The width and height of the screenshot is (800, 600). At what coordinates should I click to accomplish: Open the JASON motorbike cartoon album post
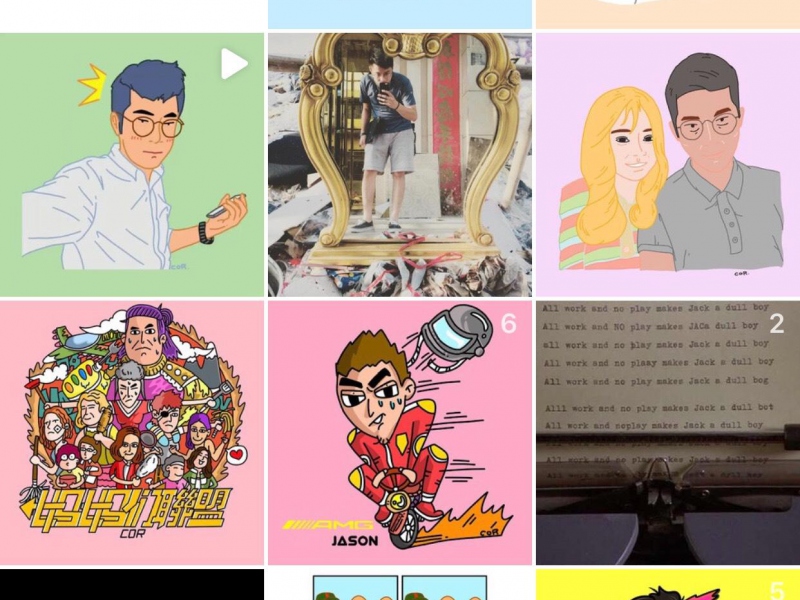(x=399, y=432)
